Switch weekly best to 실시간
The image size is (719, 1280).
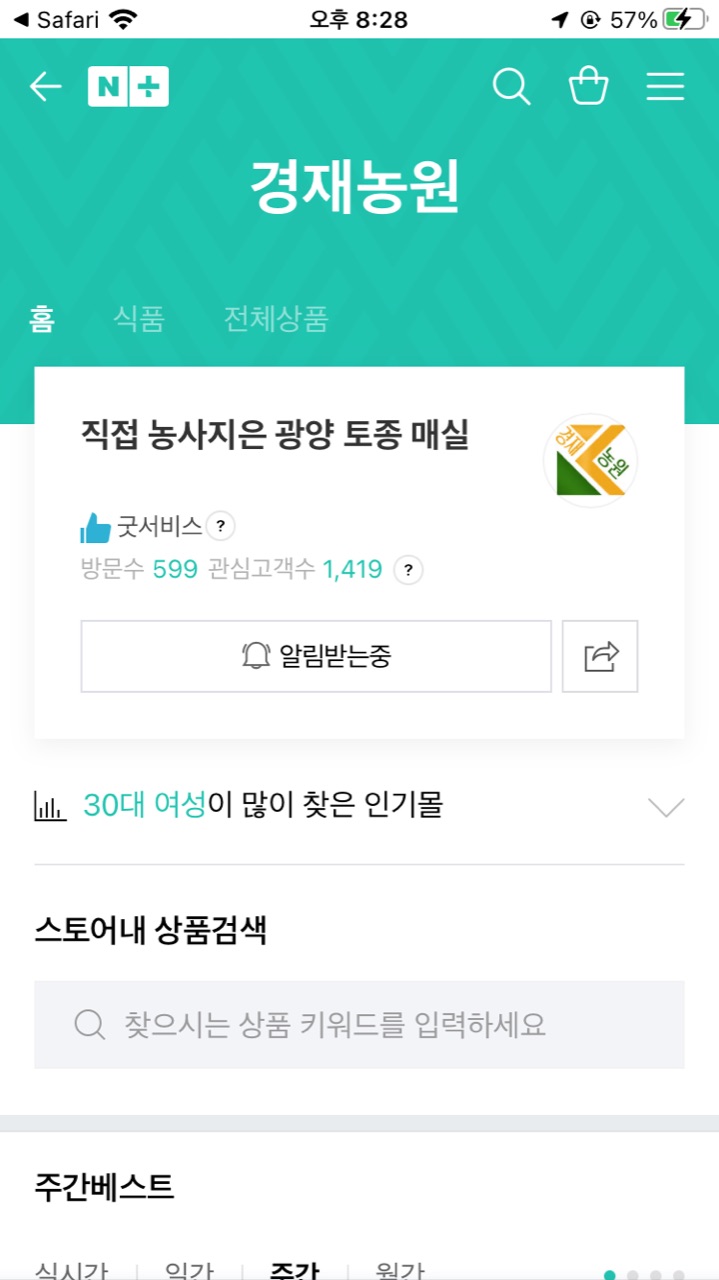click(71, 1270)
